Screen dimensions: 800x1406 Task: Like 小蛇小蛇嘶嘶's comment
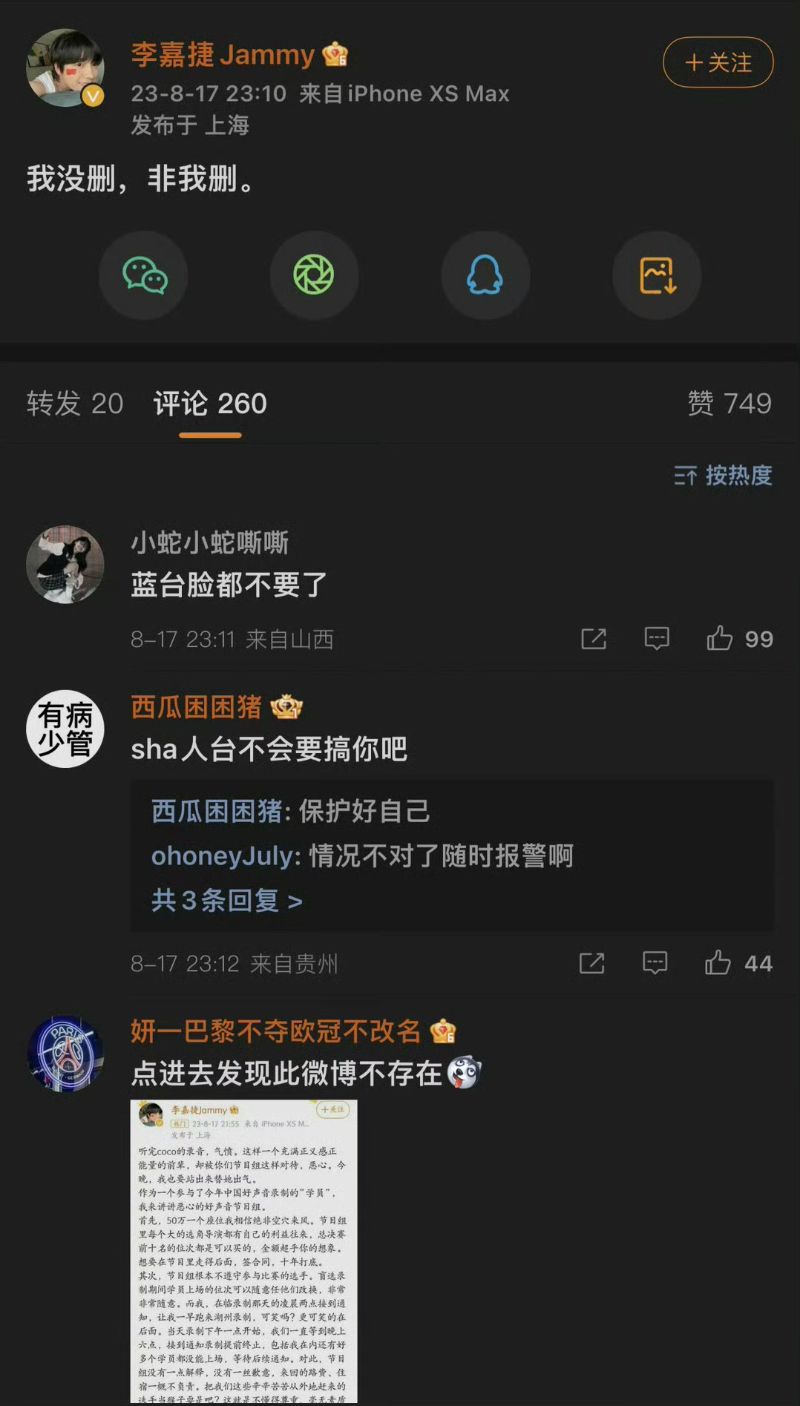click(720, 639)
